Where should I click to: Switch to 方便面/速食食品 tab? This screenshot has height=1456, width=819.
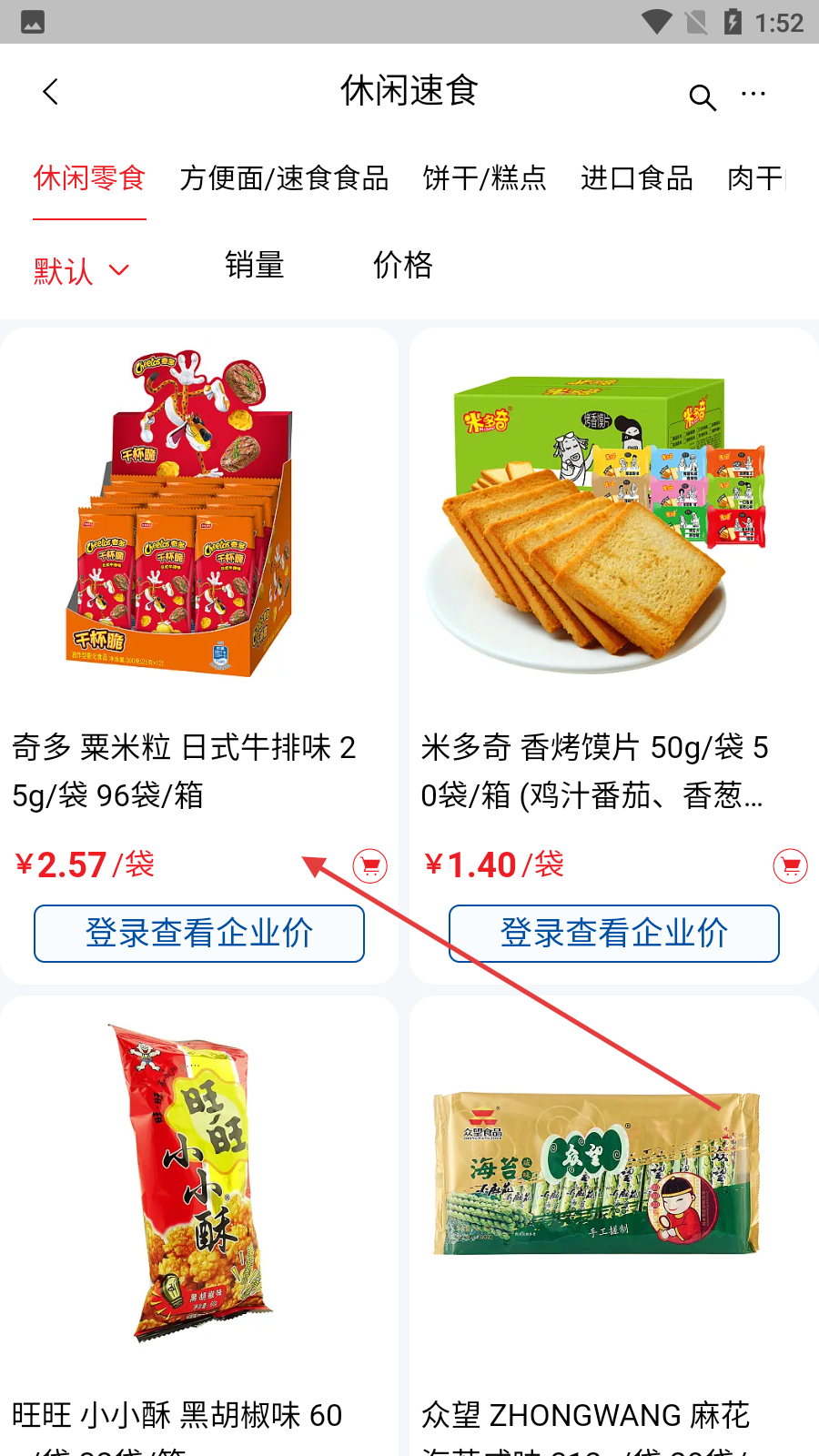(284, 178)
